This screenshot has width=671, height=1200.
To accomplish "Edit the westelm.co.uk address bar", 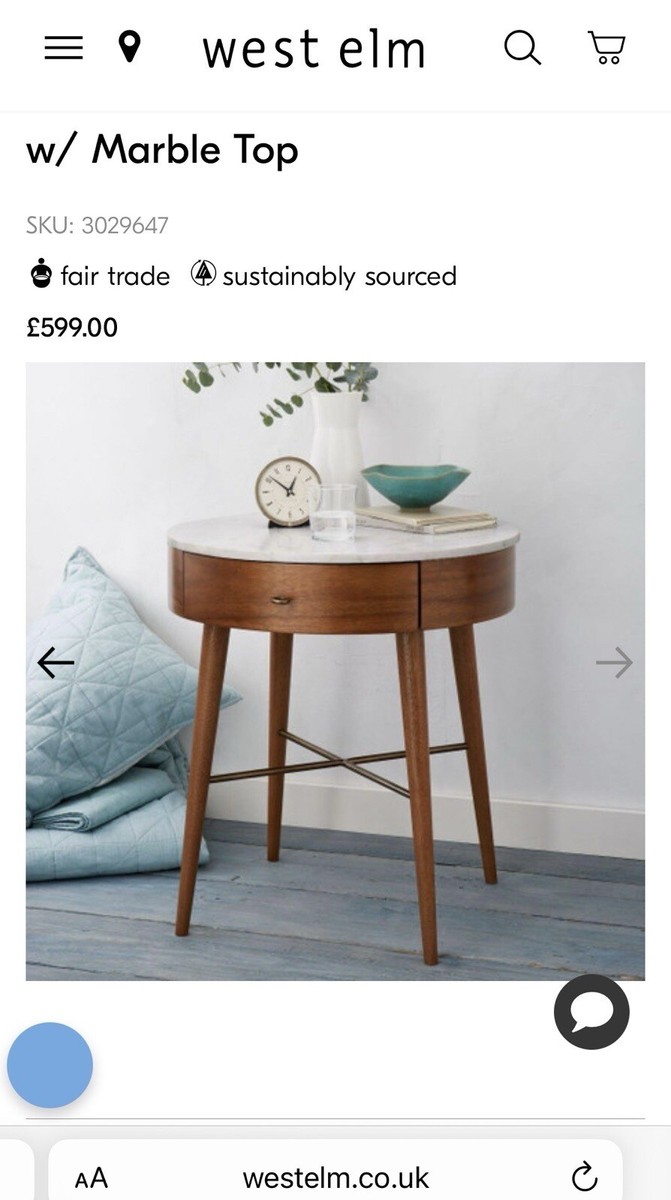I will point(336,1178).
